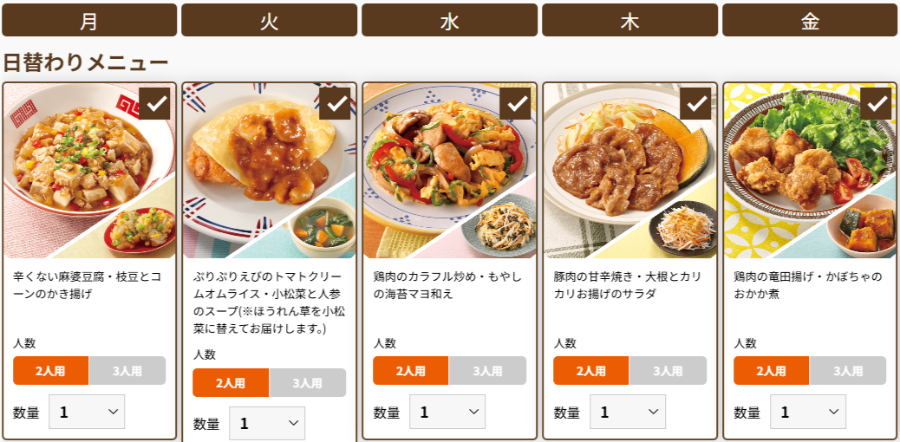Open quantity dropdown for 麻婆豆腐
Viewport: 900px width, 442px height.
87,411
